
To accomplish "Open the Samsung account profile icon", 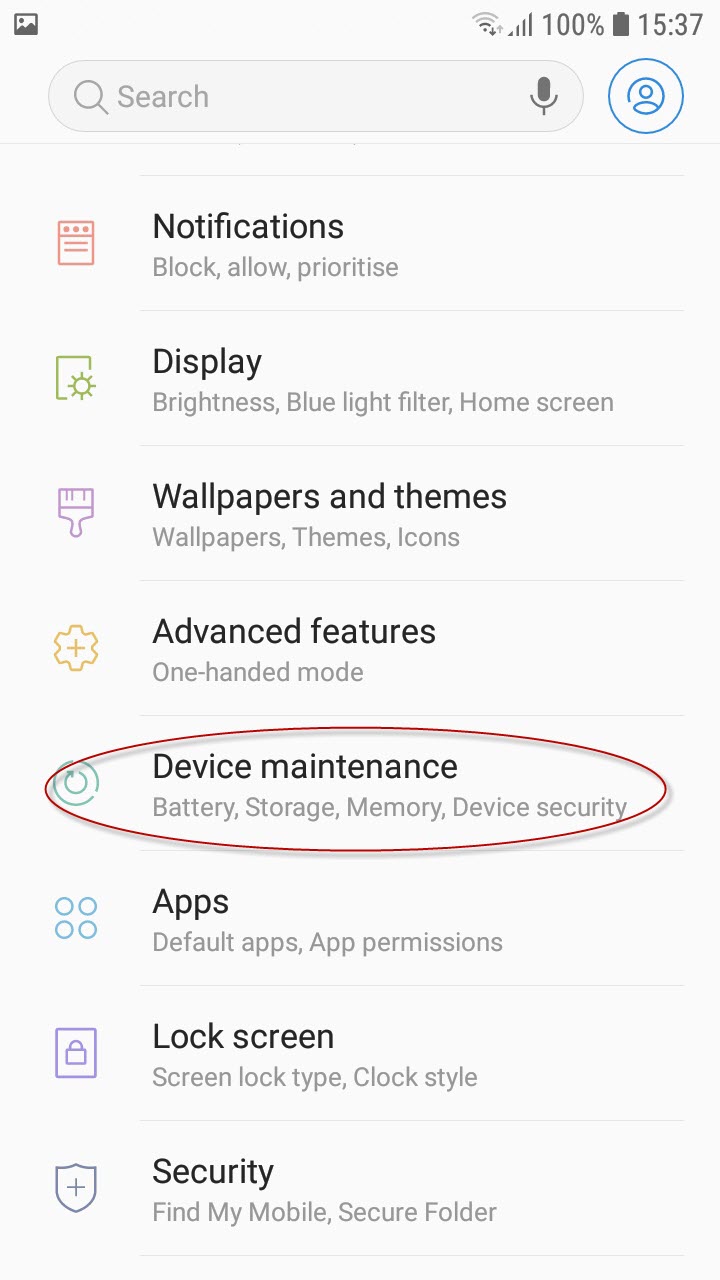I will (646, 96).
